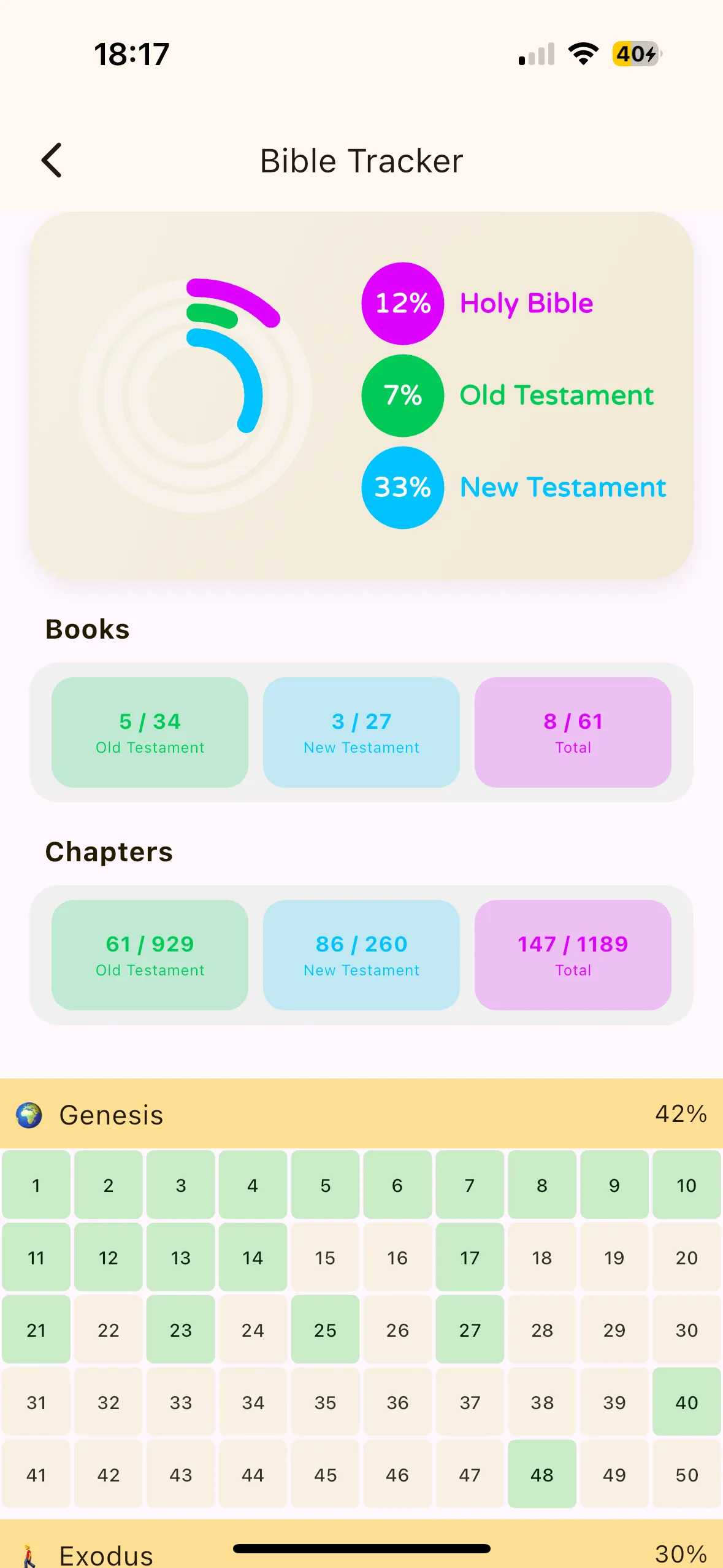Open the 5 / 34 Old Testament books card
The width and height of the screenshot is (723, 1568).
[149, 732]
